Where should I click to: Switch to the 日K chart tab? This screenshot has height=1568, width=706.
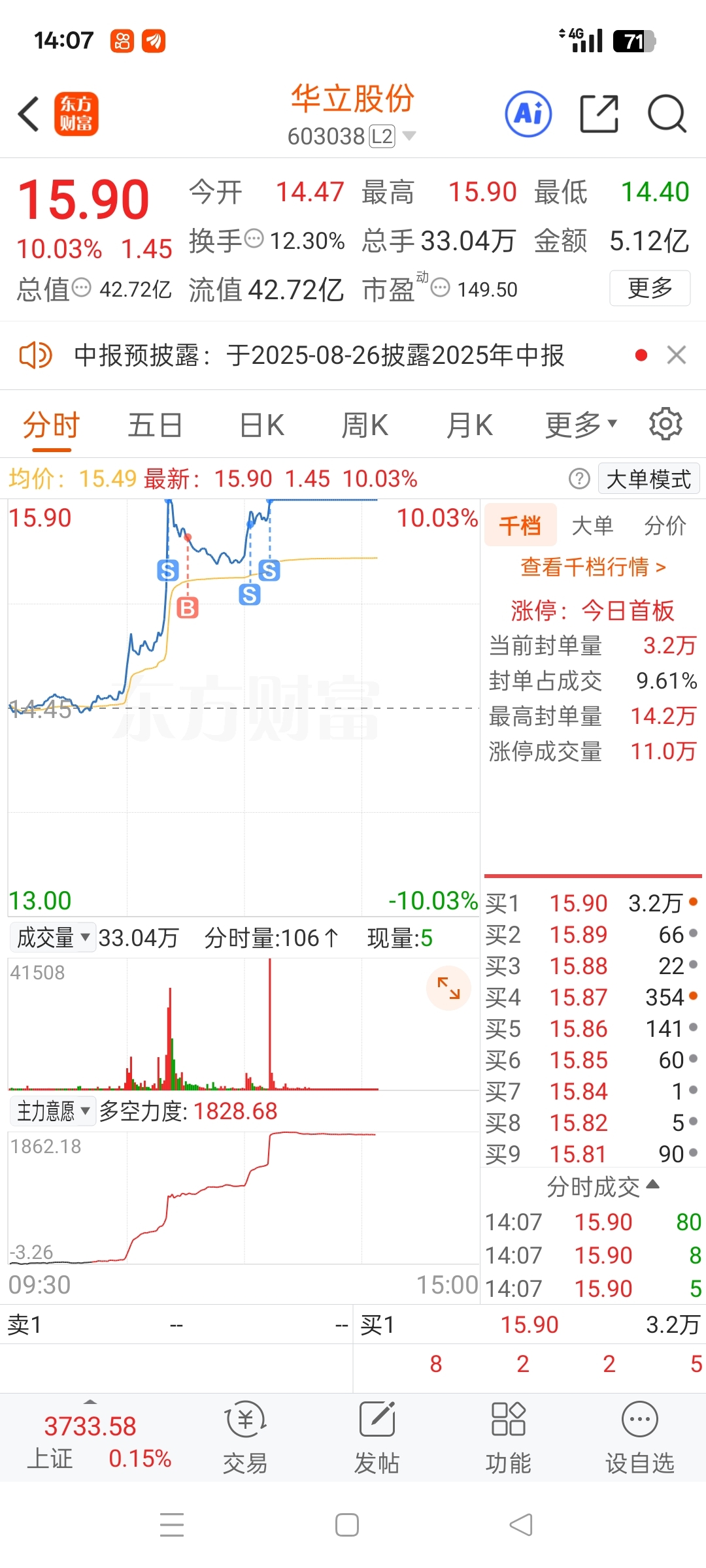(x=262, y=425)
